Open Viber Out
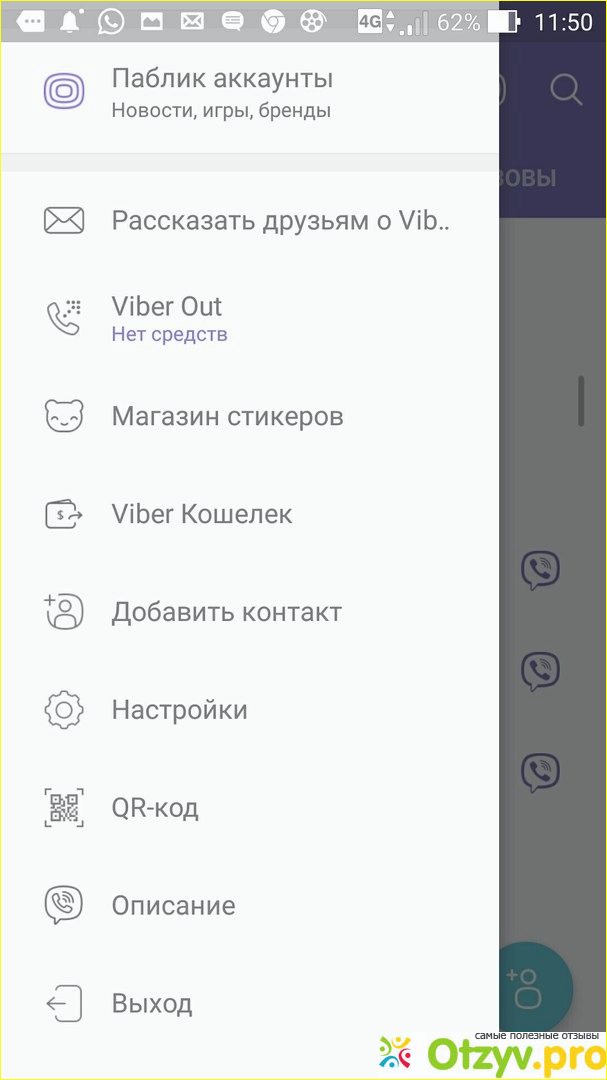Image resolution: width=607 pixels, height=1080 pixels. [167, 318]
